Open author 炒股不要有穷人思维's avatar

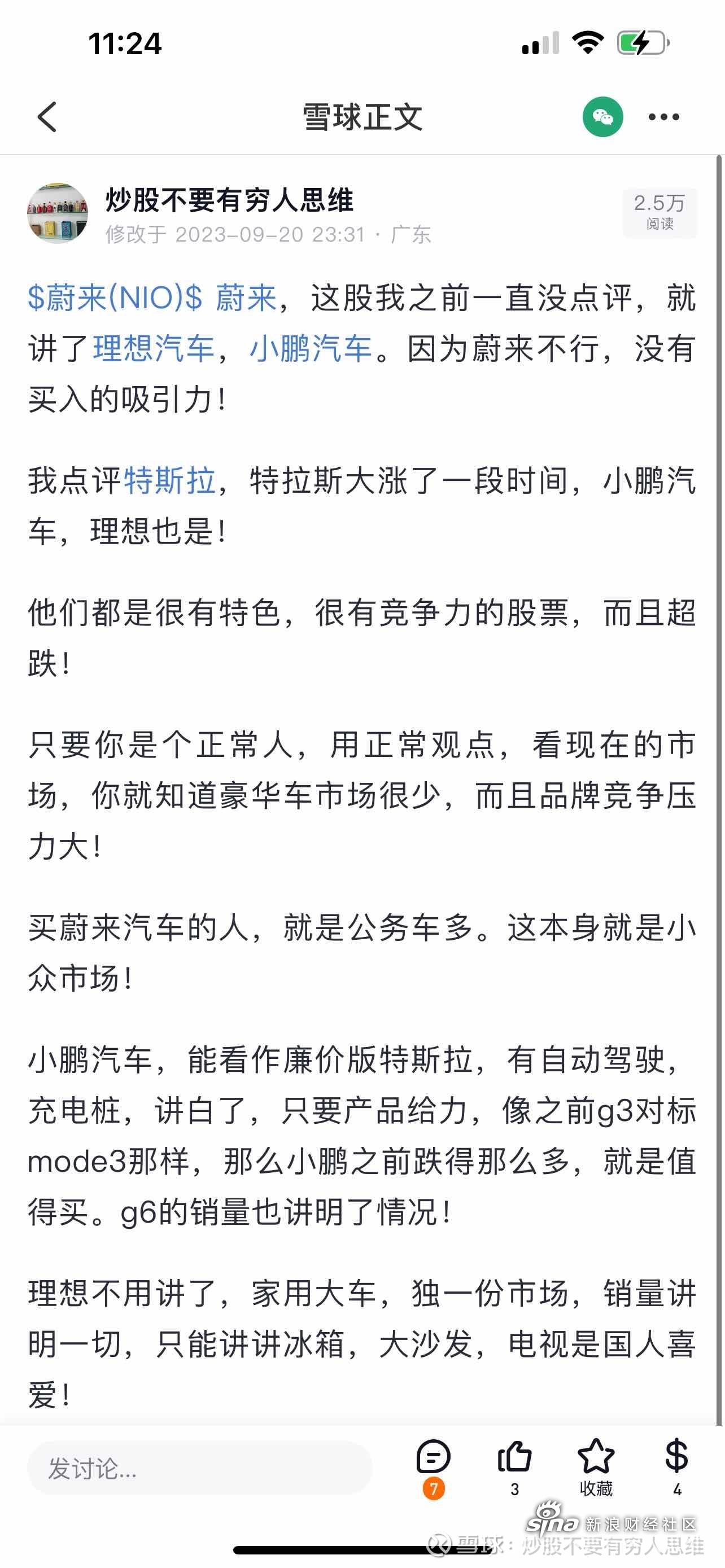pyautogui.click(x=58, y=214)
